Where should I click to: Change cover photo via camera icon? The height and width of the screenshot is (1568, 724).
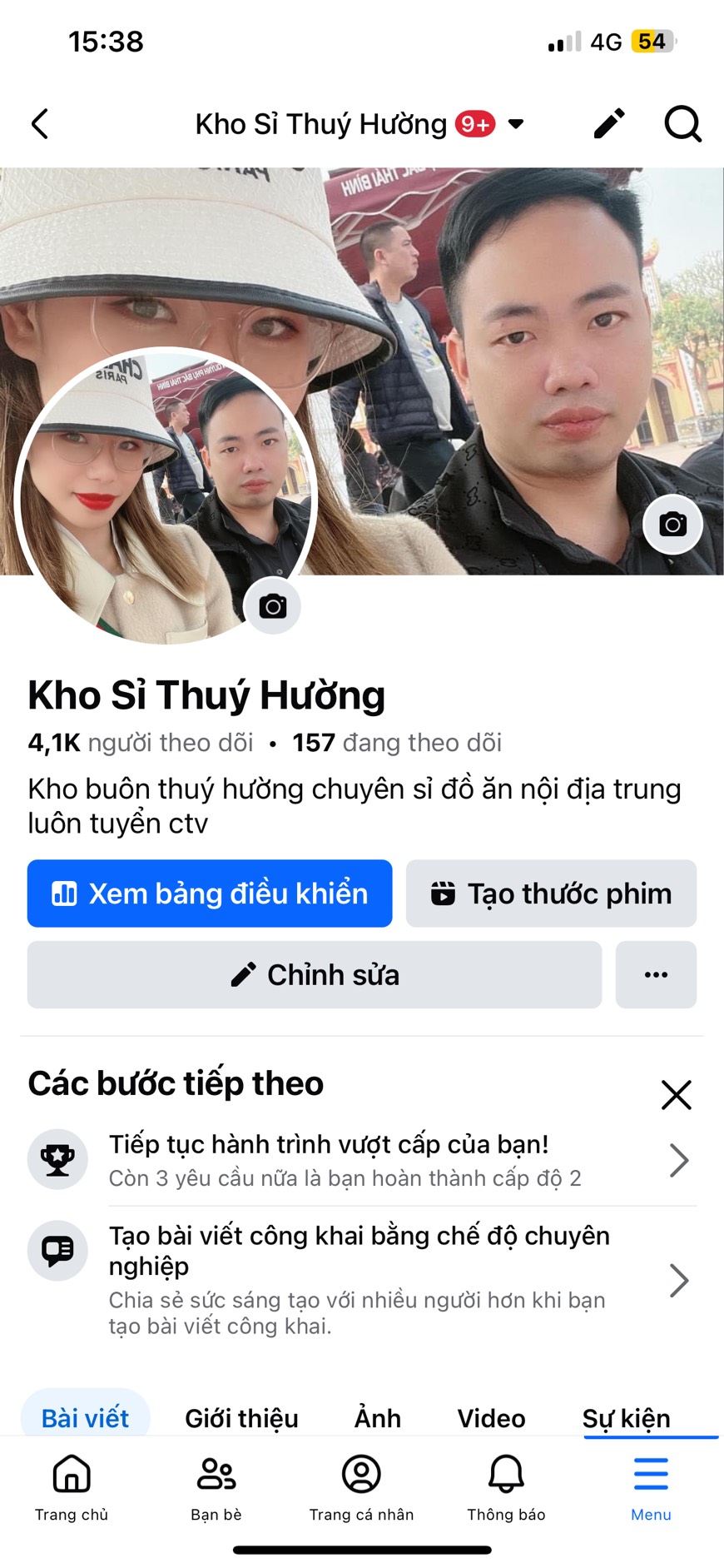[x=672, y=524]
